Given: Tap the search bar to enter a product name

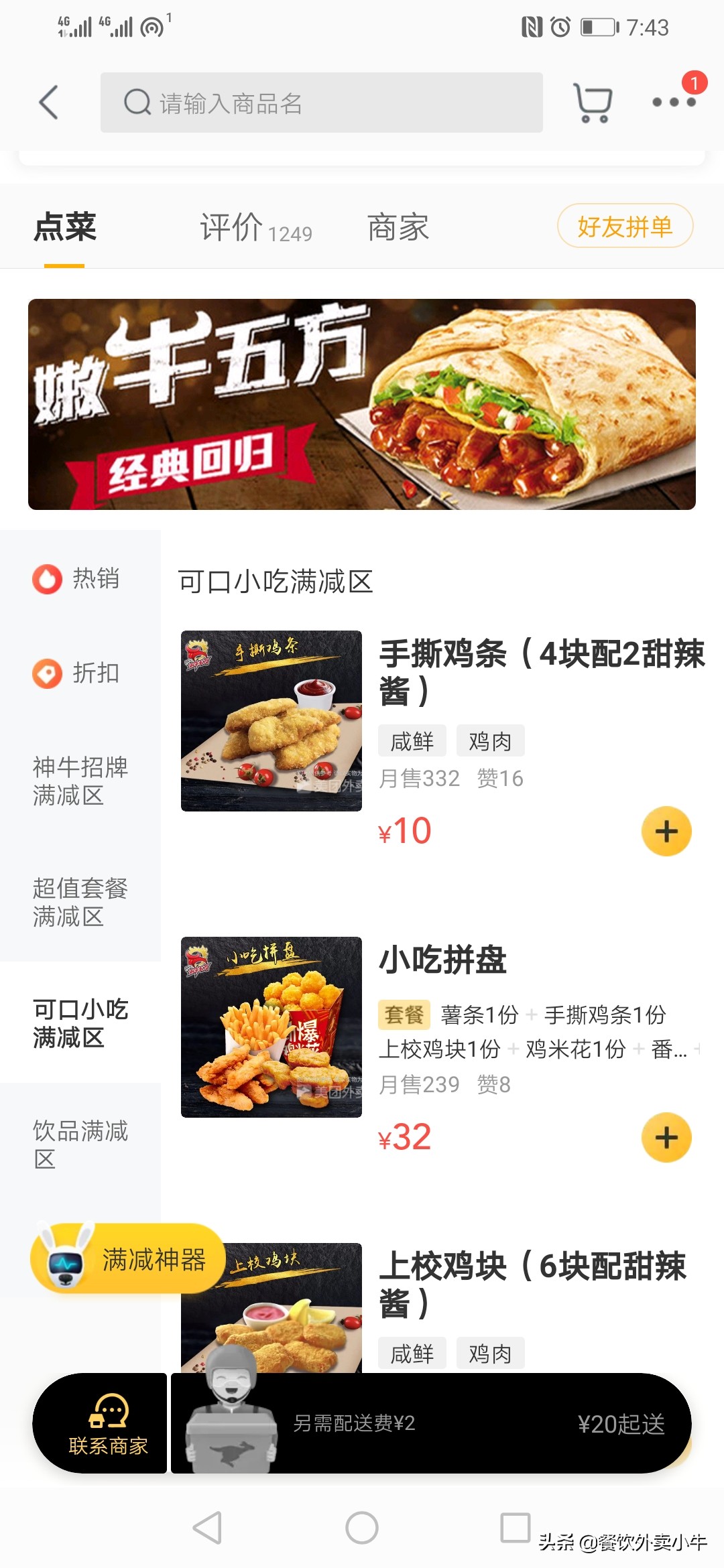Looking at the screenshot, I should point(322,103).
